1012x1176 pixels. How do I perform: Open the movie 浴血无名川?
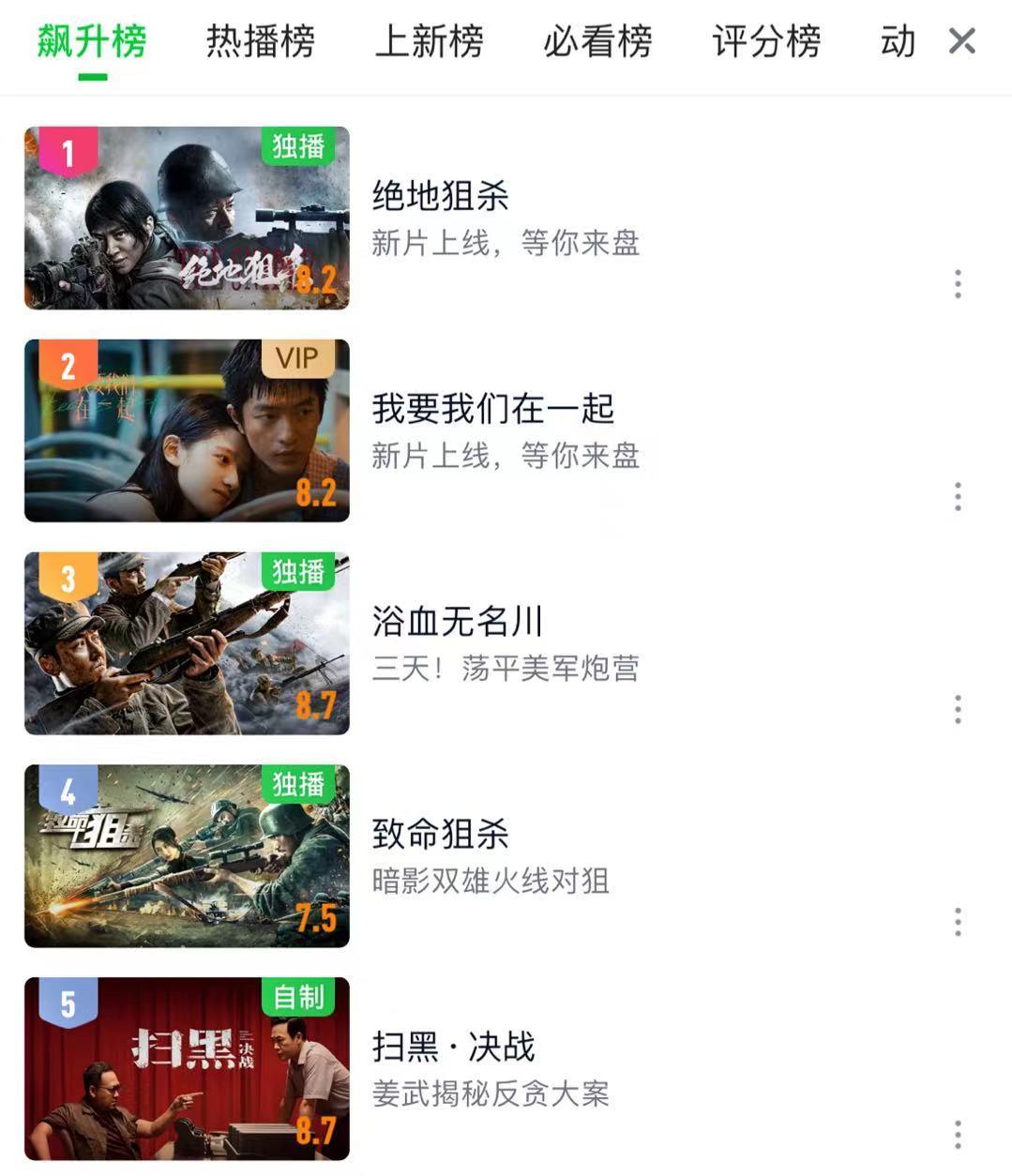(x=453, y=620)
